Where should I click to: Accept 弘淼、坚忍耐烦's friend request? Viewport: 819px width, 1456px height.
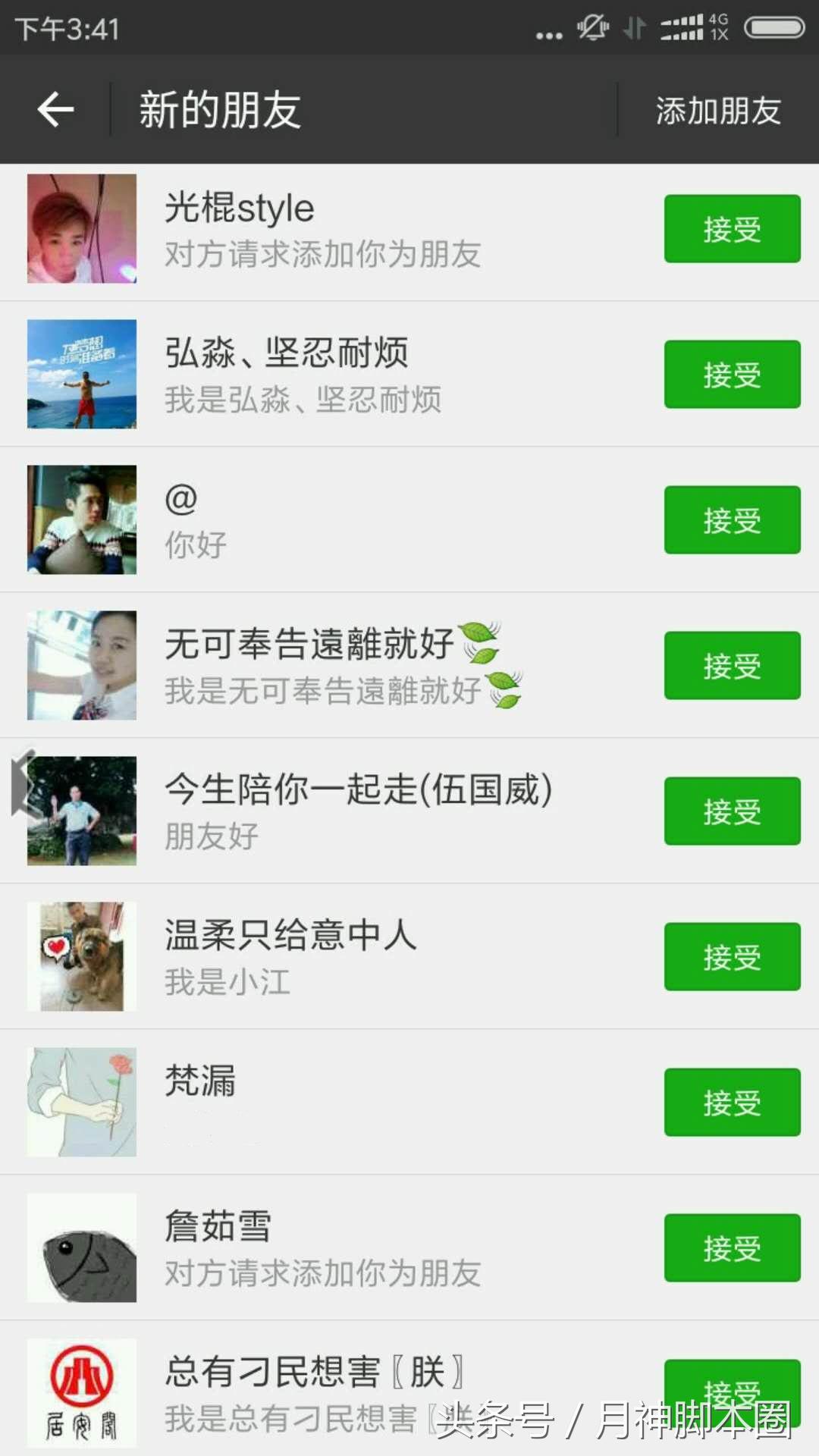coord(731,374)
